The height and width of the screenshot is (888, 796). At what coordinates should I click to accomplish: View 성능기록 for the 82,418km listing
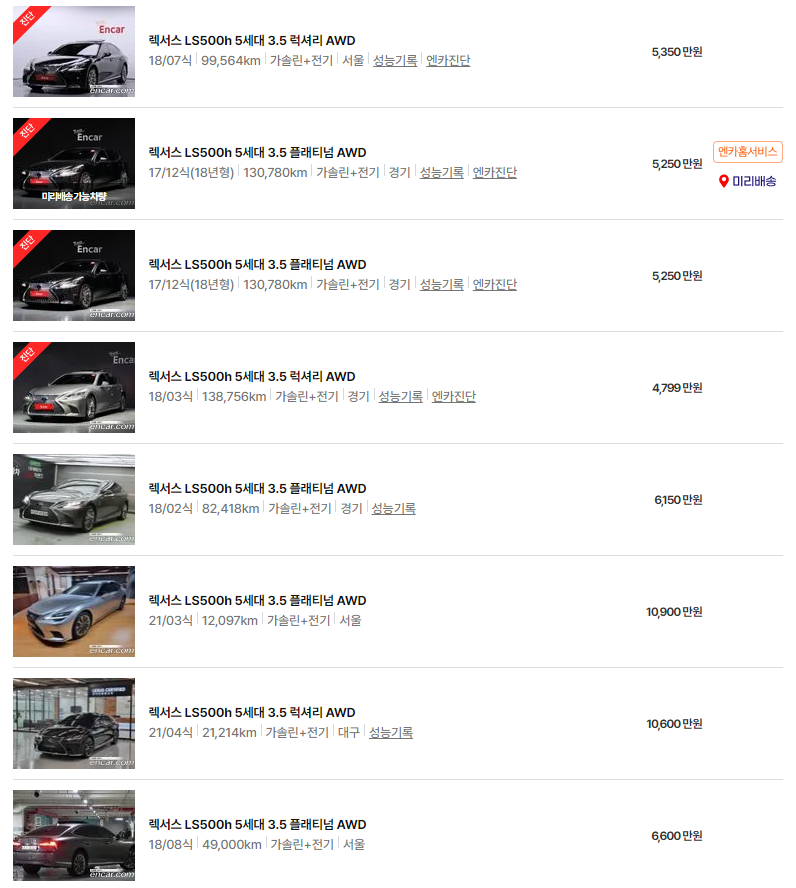pos(393,509)
